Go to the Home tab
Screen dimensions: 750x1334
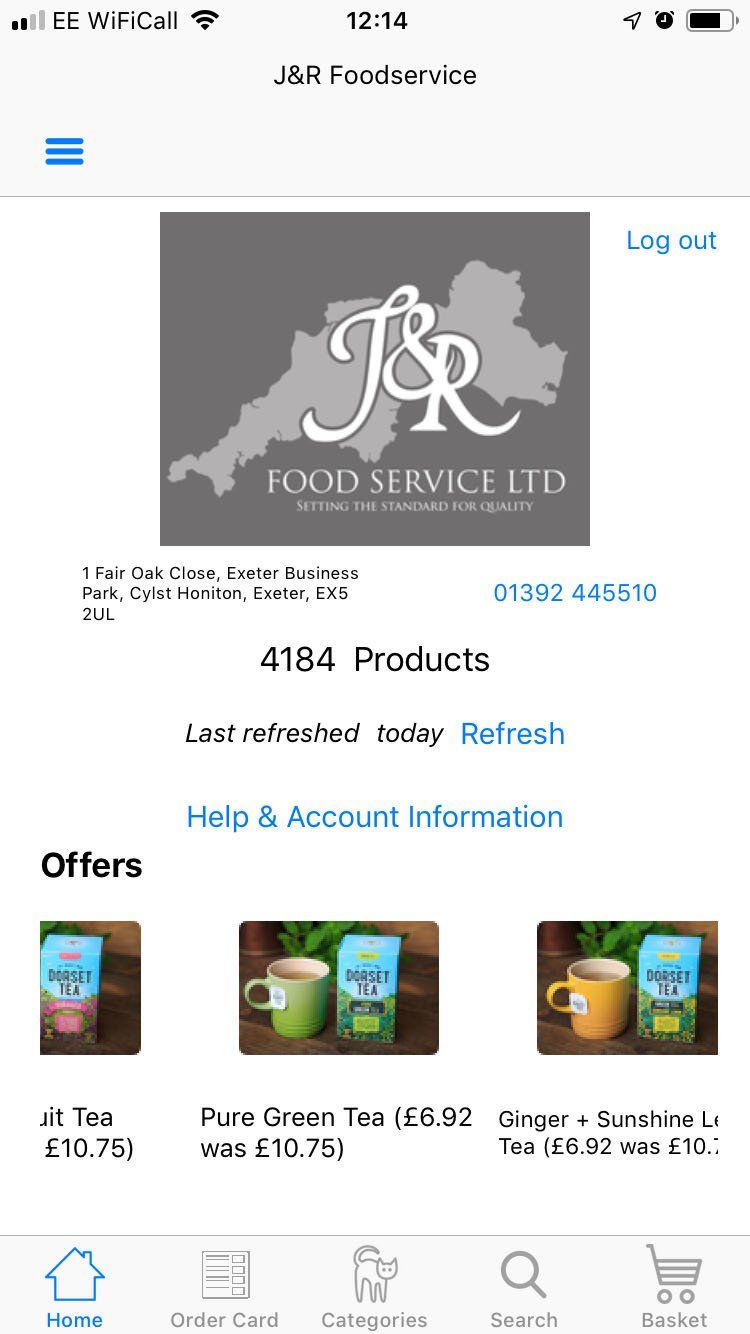pos(75,1288)
